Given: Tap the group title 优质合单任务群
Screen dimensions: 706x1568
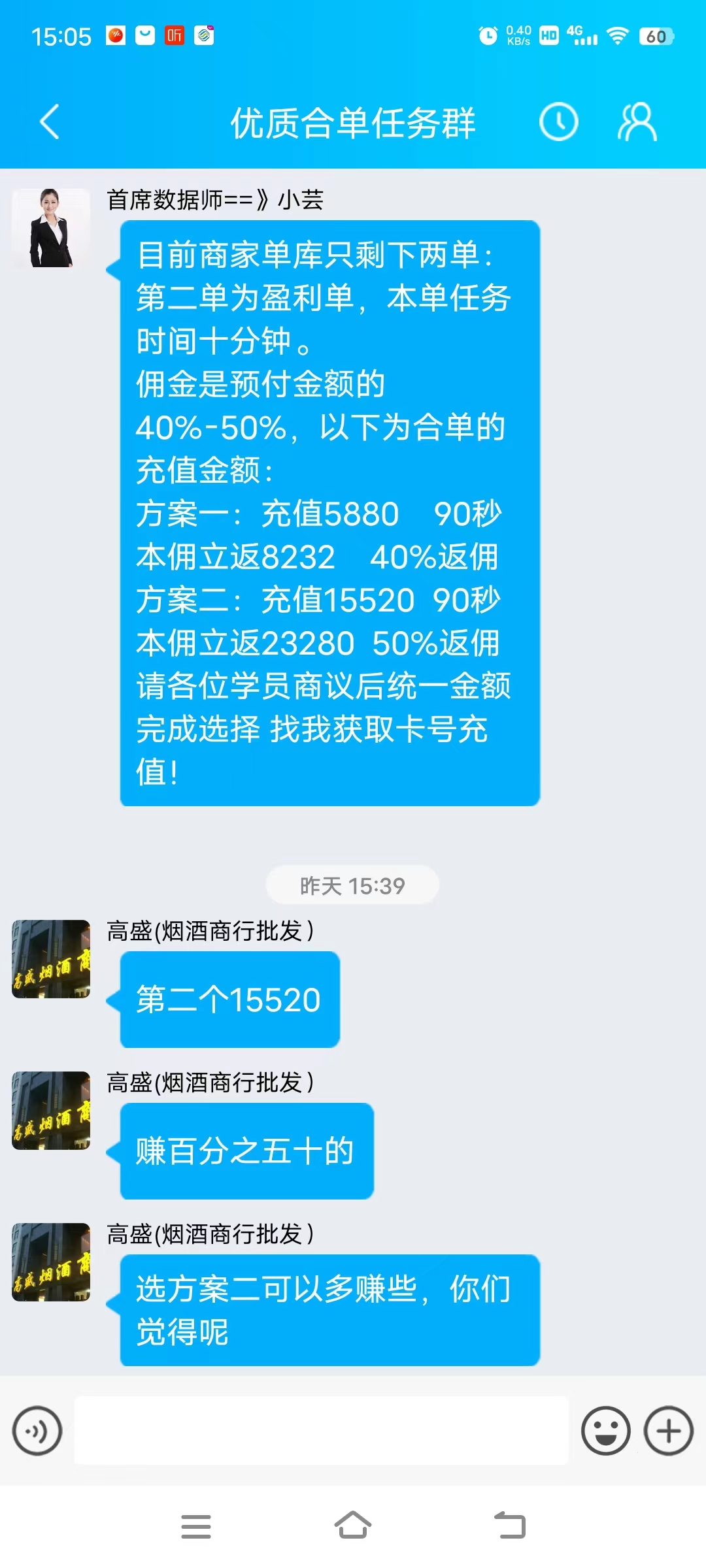Looking at the screenshot, I should (353, 123).
